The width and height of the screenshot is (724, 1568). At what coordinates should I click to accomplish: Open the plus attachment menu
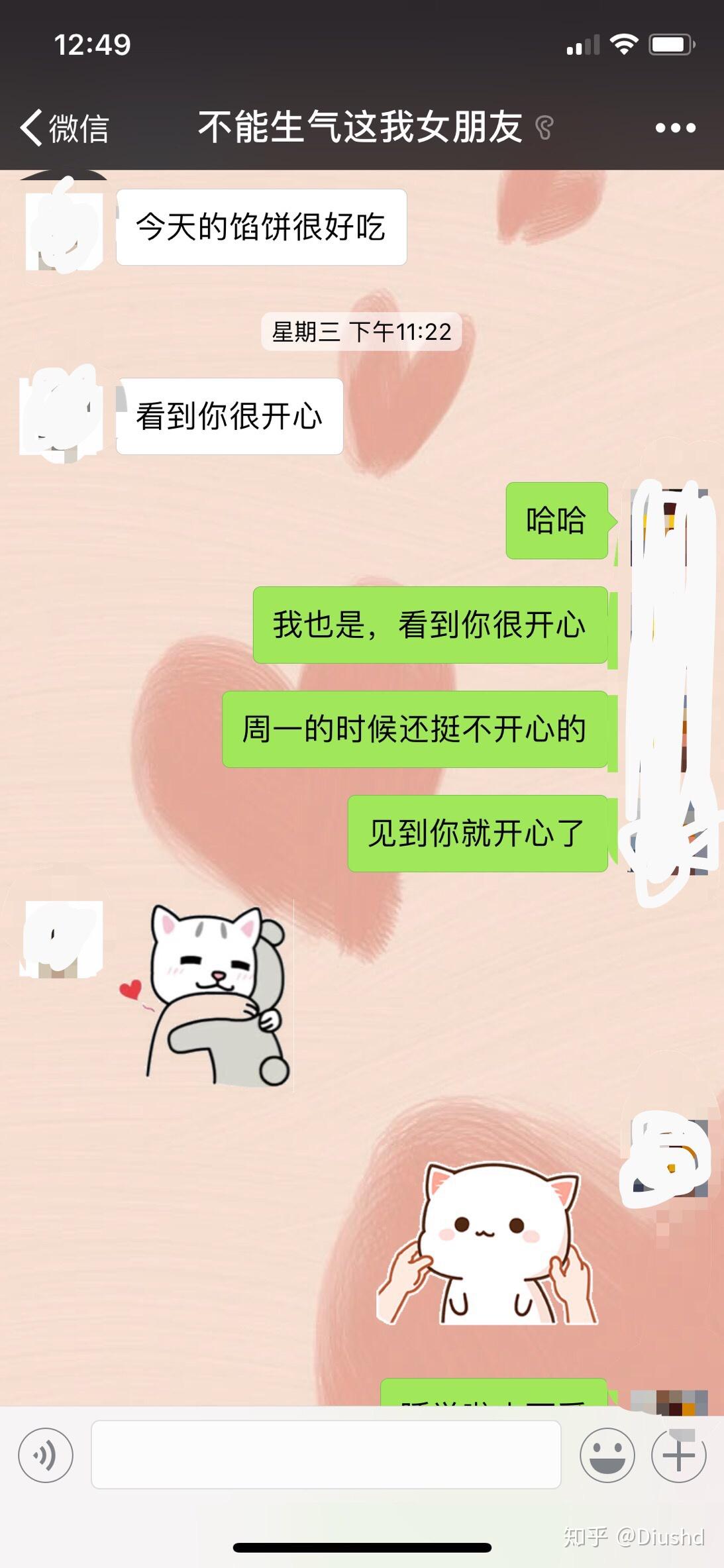coord(678,1455)
